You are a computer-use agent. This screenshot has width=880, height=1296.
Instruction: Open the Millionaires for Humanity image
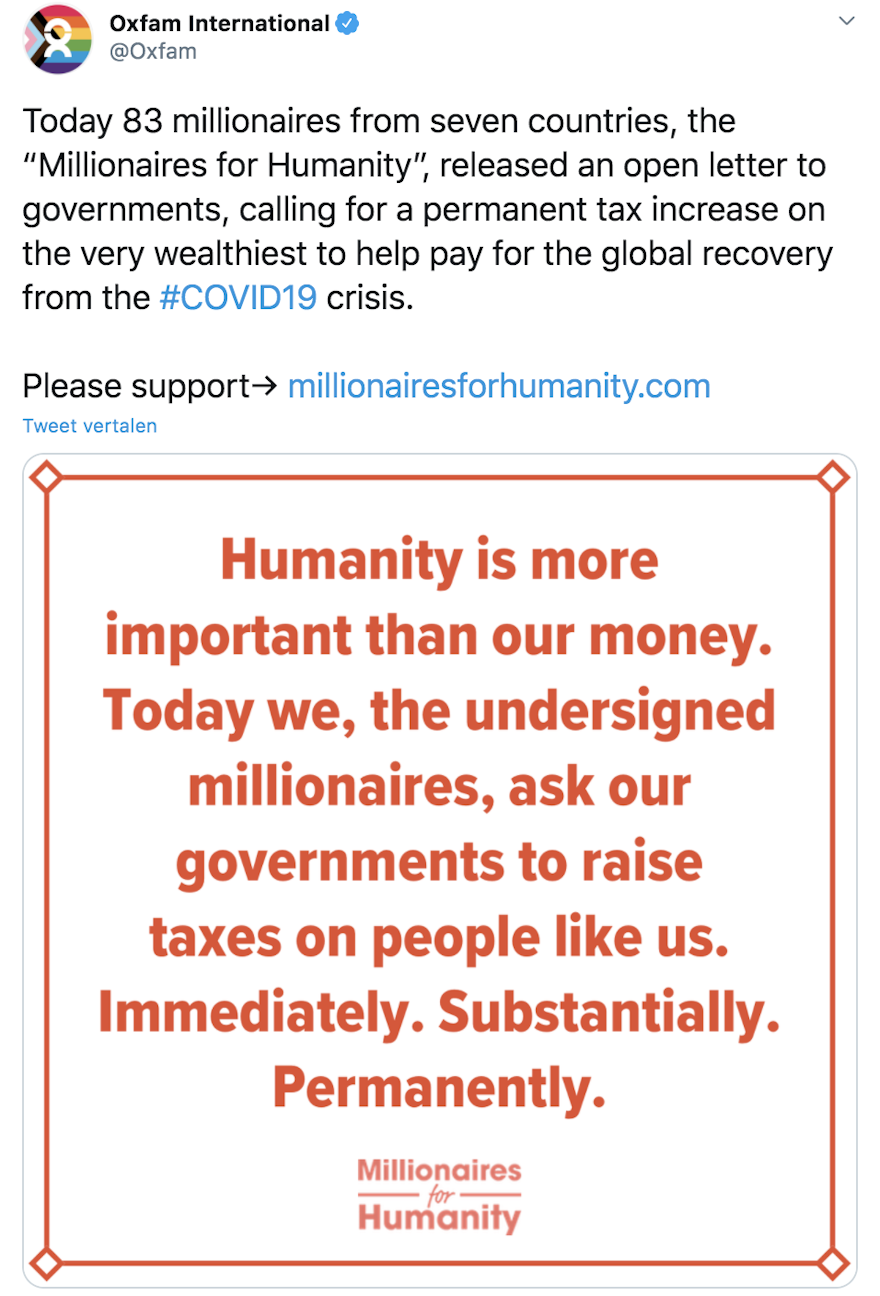coord(440,870)
